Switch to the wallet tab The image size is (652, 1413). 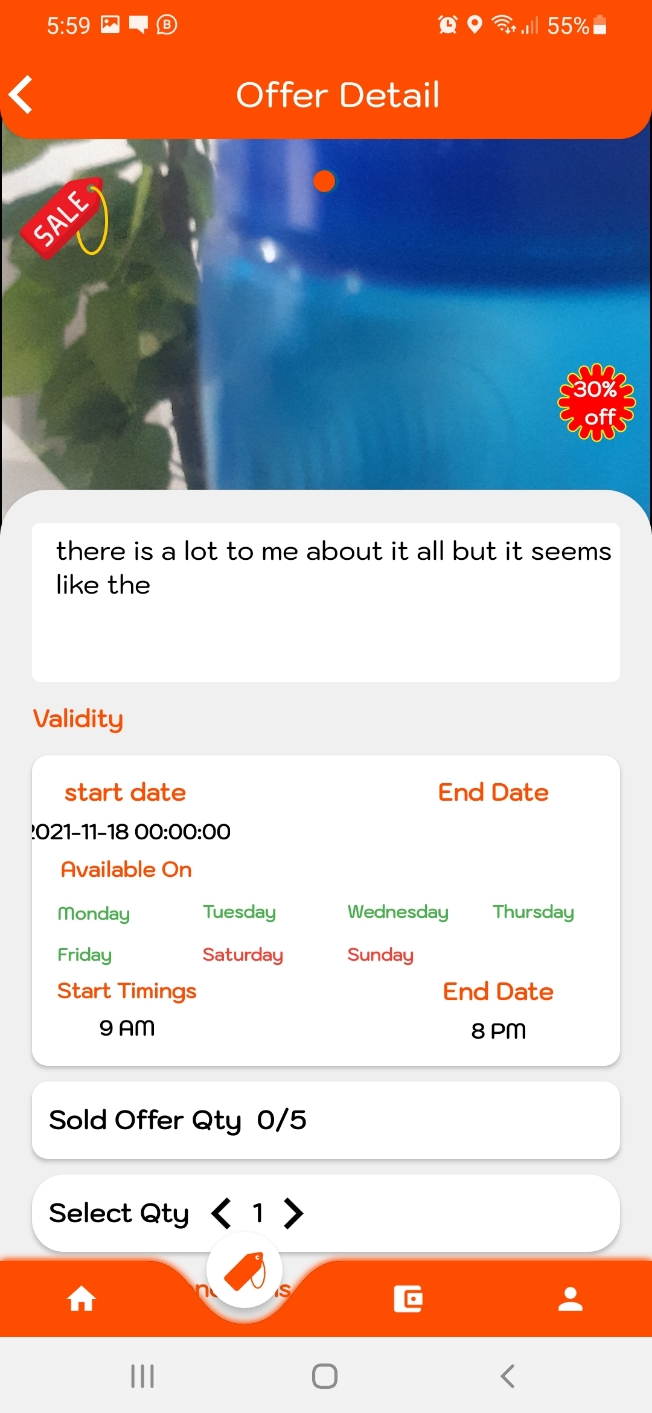[408, 1299]
